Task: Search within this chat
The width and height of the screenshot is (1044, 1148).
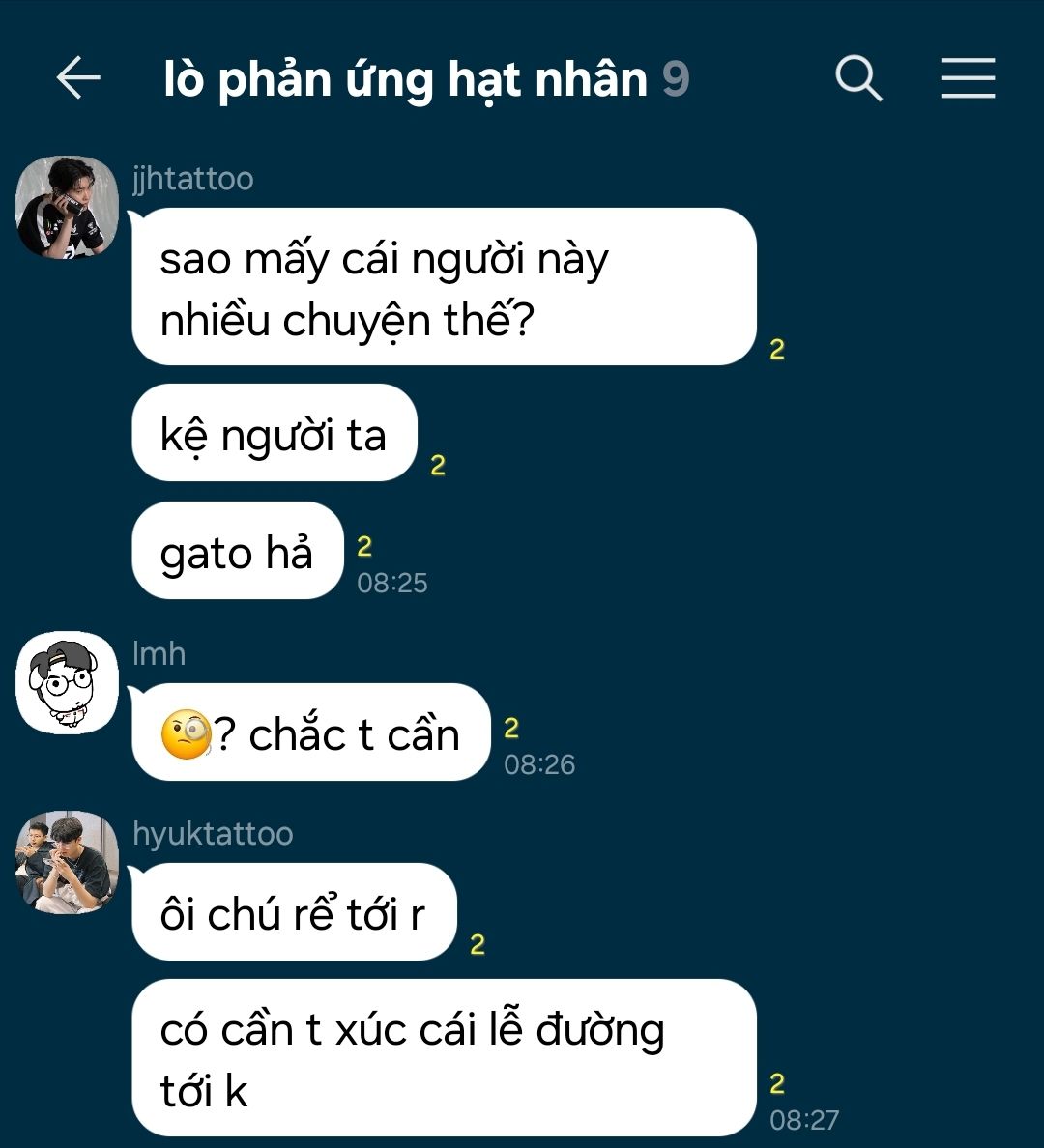Action: click(858, 78)
